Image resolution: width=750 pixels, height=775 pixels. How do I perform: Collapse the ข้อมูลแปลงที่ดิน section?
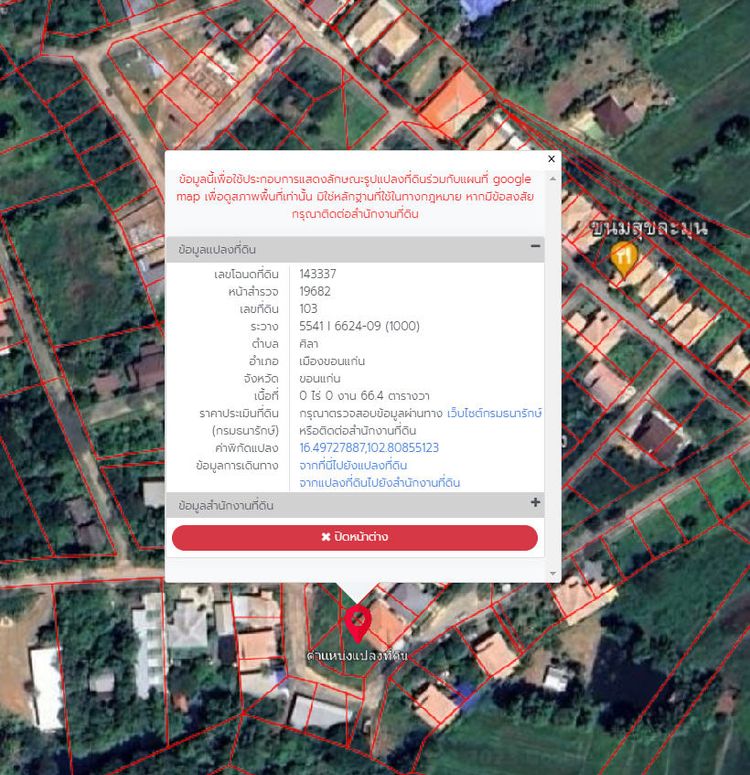(x=535, y=246)
